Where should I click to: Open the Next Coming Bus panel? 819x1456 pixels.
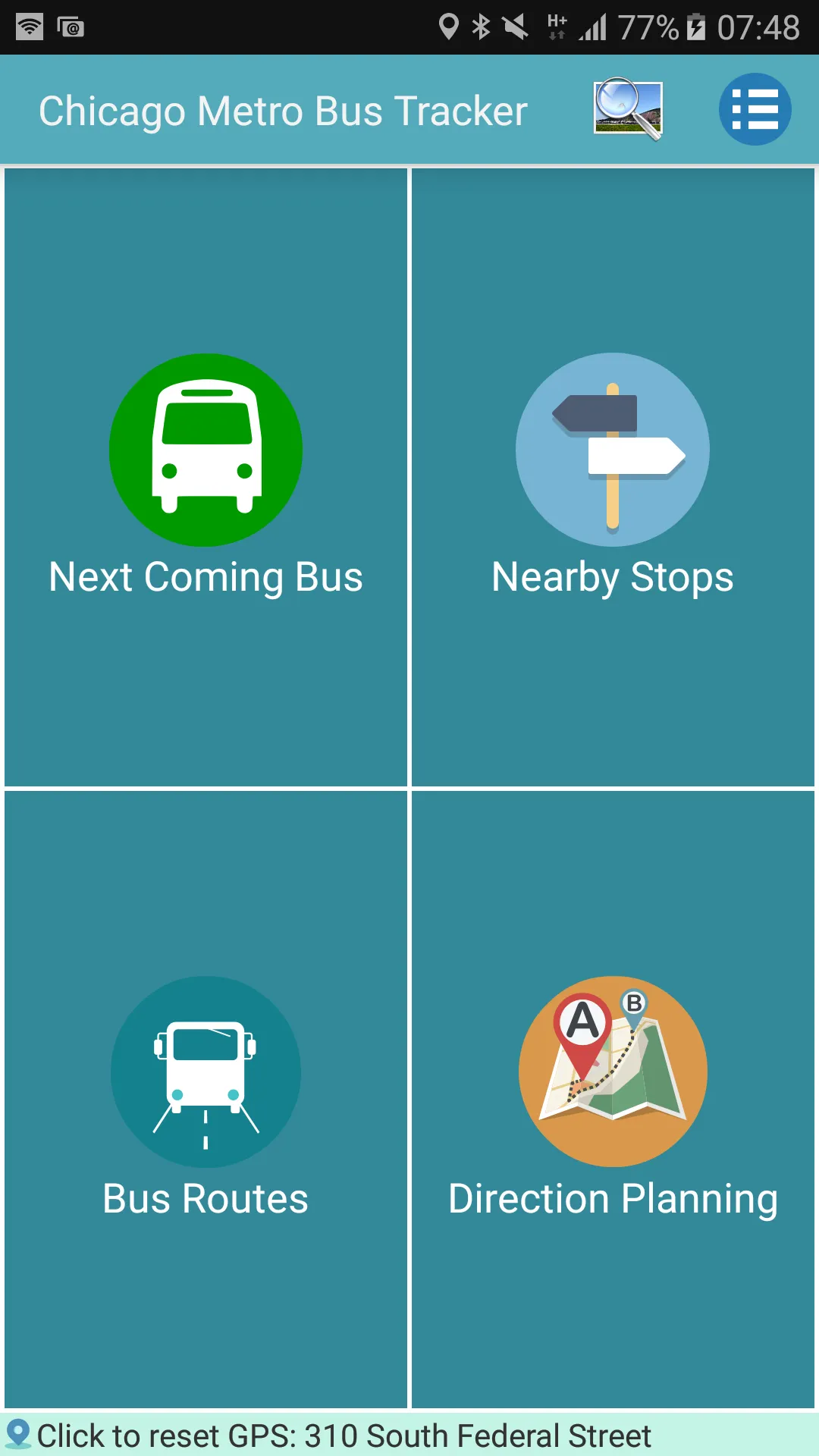(x=206, y=478)
